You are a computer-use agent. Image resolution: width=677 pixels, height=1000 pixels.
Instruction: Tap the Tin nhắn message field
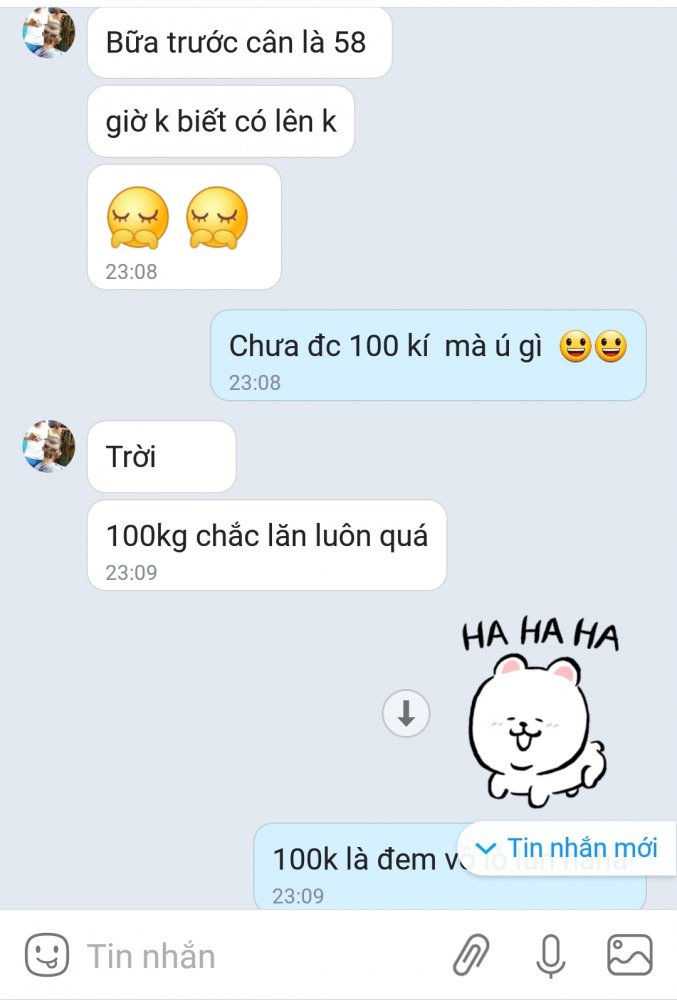(x=250, y=956)
